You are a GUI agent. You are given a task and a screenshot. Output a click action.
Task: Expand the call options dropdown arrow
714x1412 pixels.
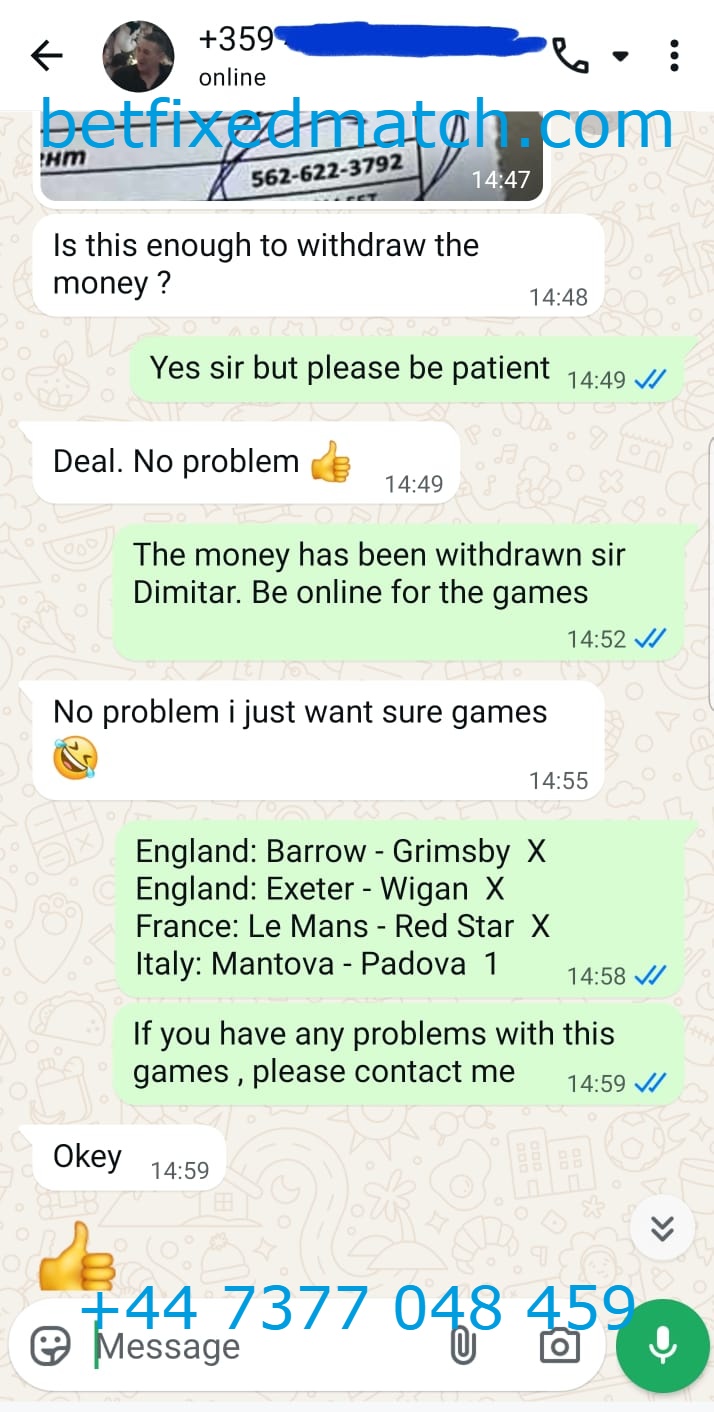621,56
